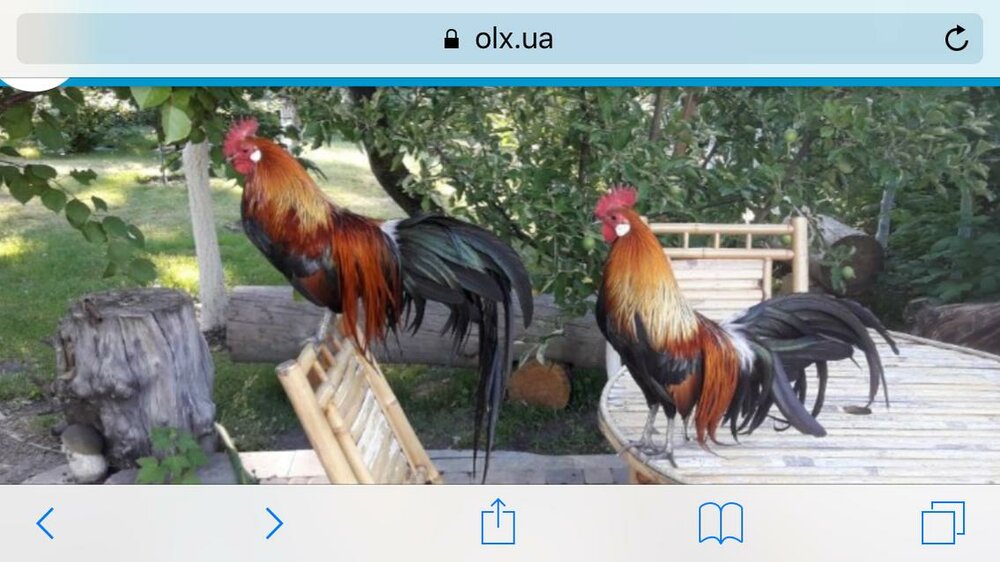Open the share sheet
Viewport: 1000px width, 562px height.
[497, 522]
